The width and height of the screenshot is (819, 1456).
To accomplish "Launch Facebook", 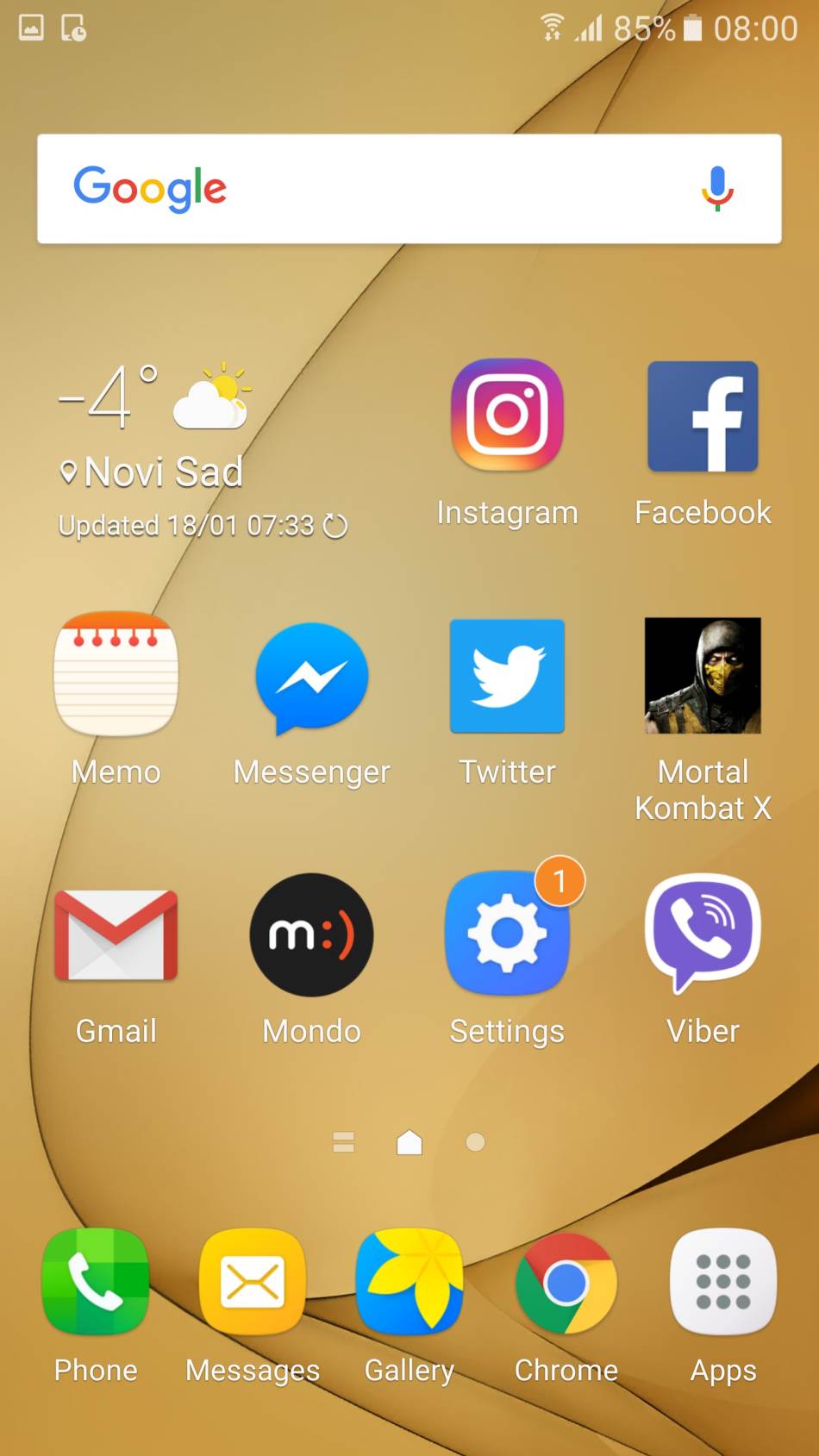I will click(x=703, y=415).
